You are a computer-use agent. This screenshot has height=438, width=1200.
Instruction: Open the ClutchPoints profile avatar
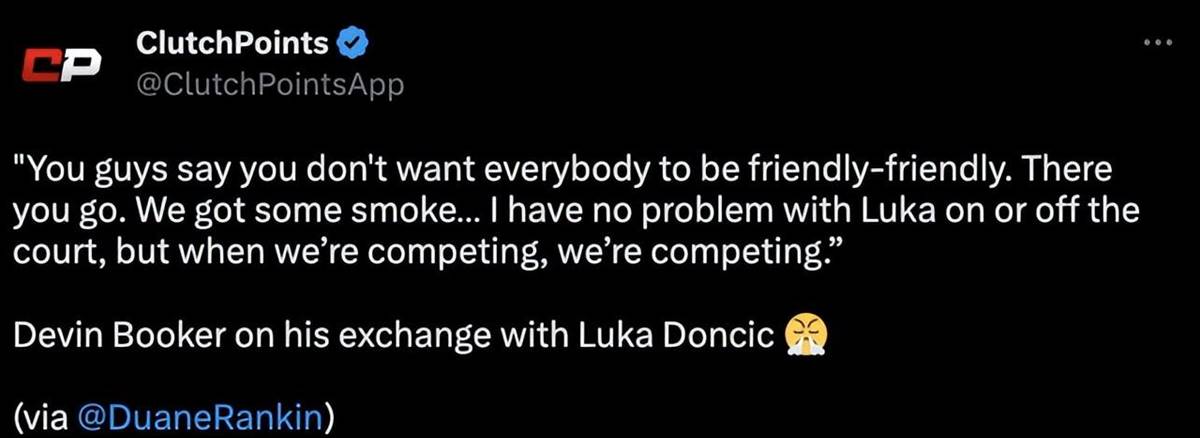[x=63, y=65]
